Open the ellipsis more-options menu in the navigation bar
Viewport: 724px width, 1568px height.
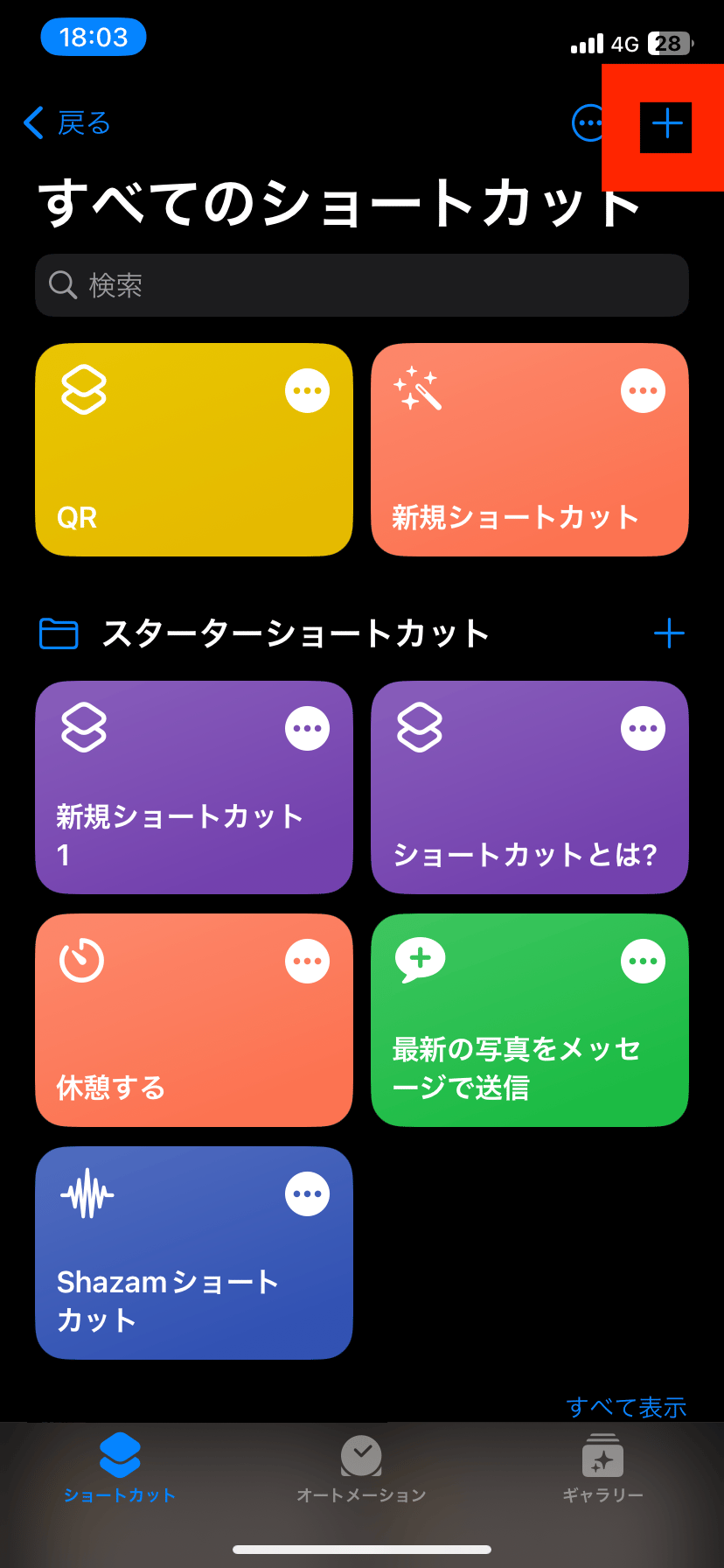click(590, 122)
